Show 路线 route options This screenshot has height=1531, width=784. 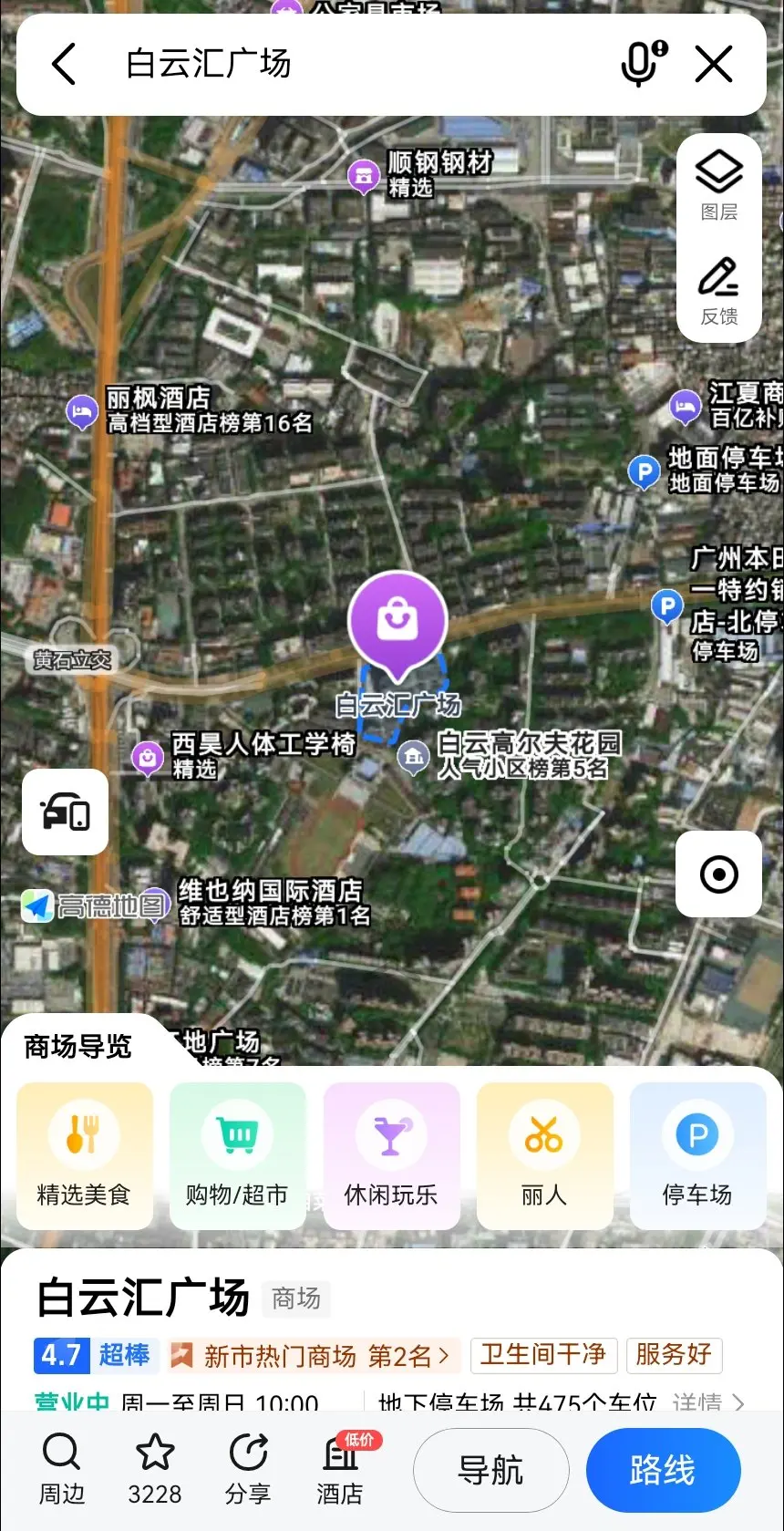(x=663, y=1470)
